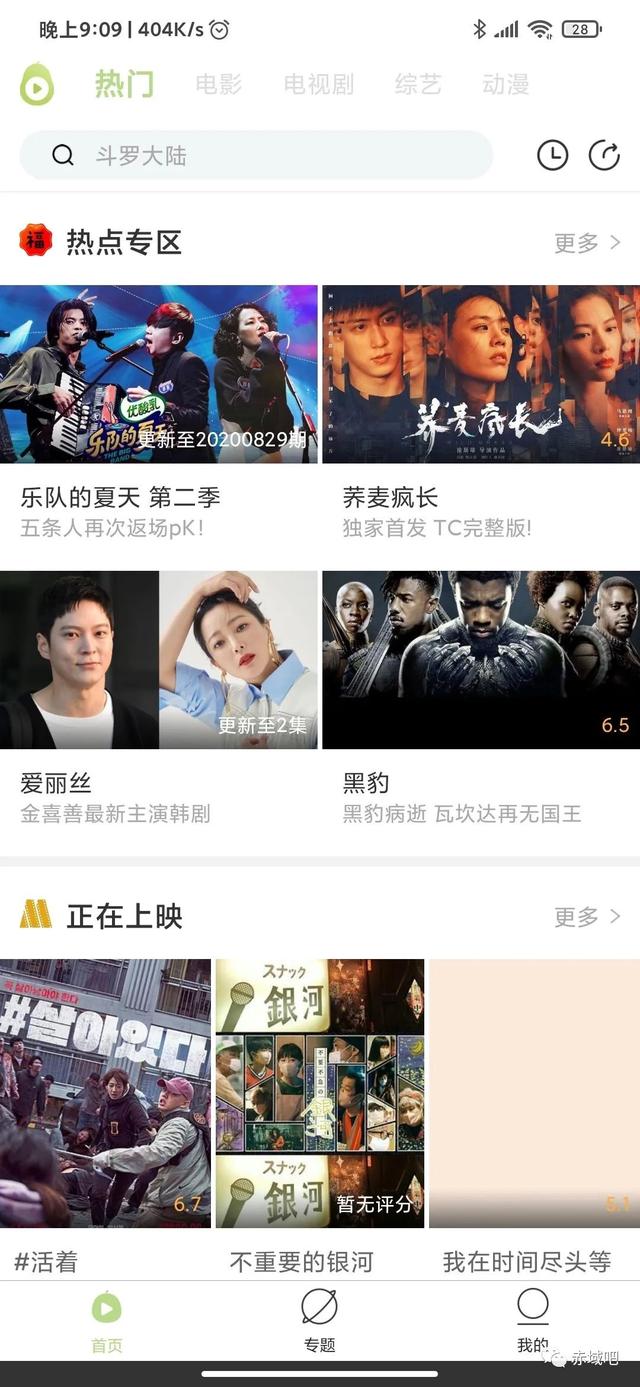640x1387 pixels.
Task: Switch to the 电影 tab
Action: 219,85
